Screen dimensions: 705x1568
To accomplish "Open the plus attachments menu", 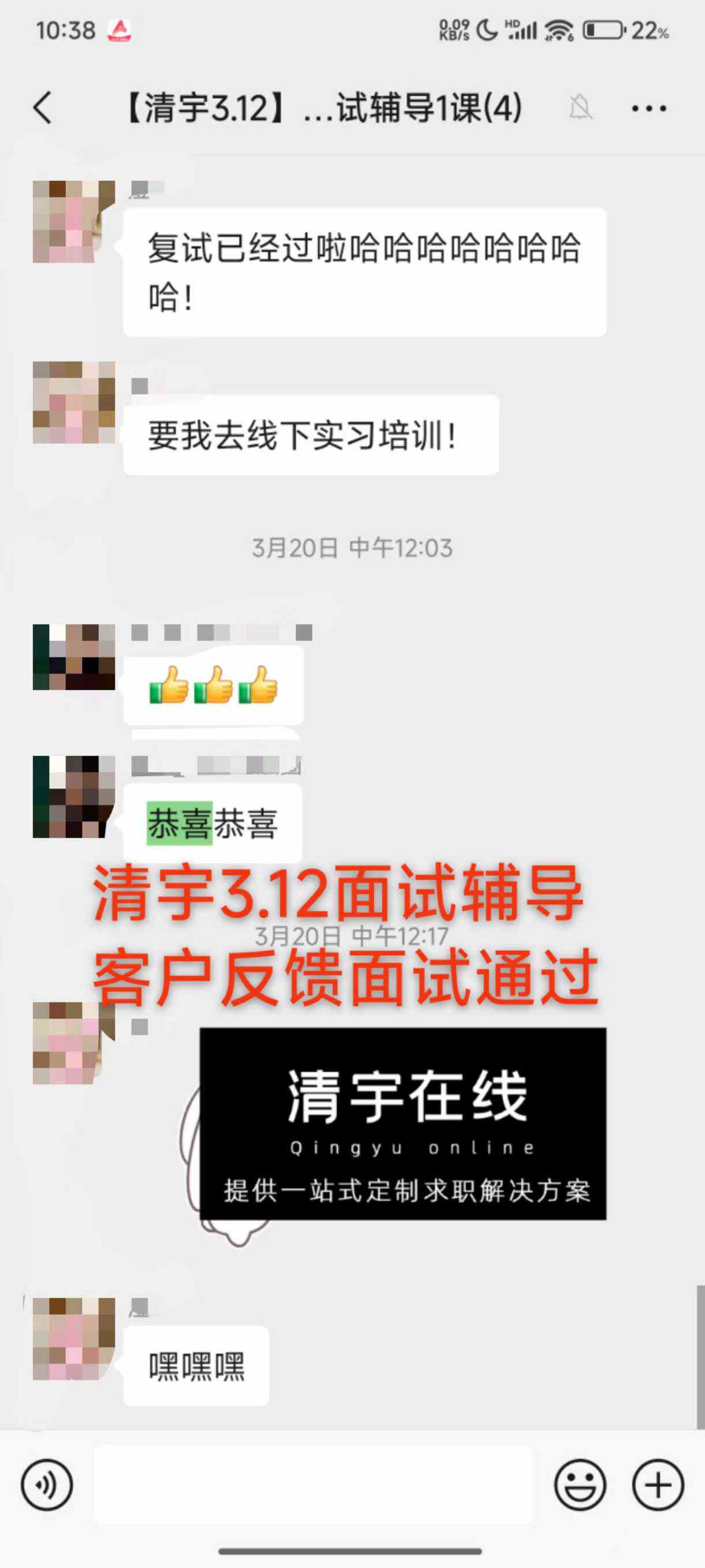I will (658, 1485).
